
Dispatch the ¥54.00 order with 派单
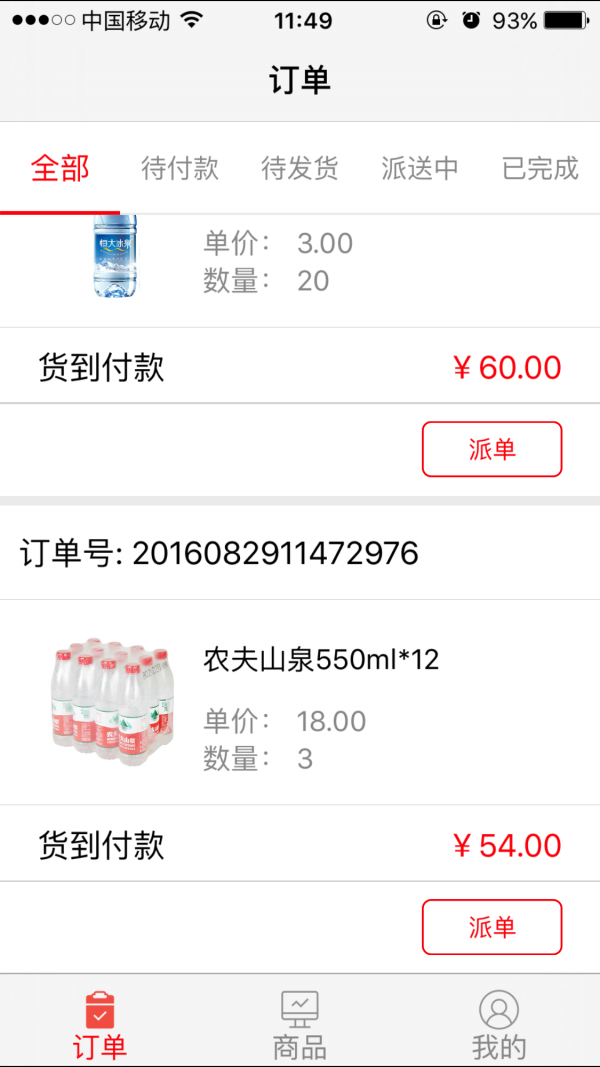pos(492,927)
